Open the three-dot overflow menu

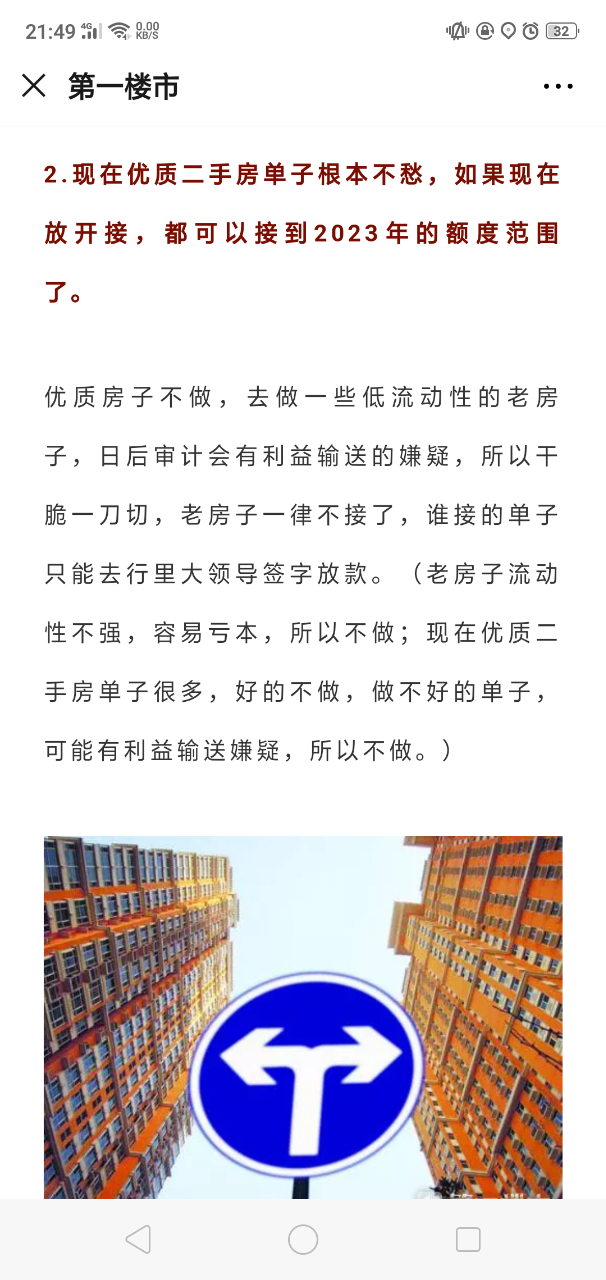(x=558, y=87)
